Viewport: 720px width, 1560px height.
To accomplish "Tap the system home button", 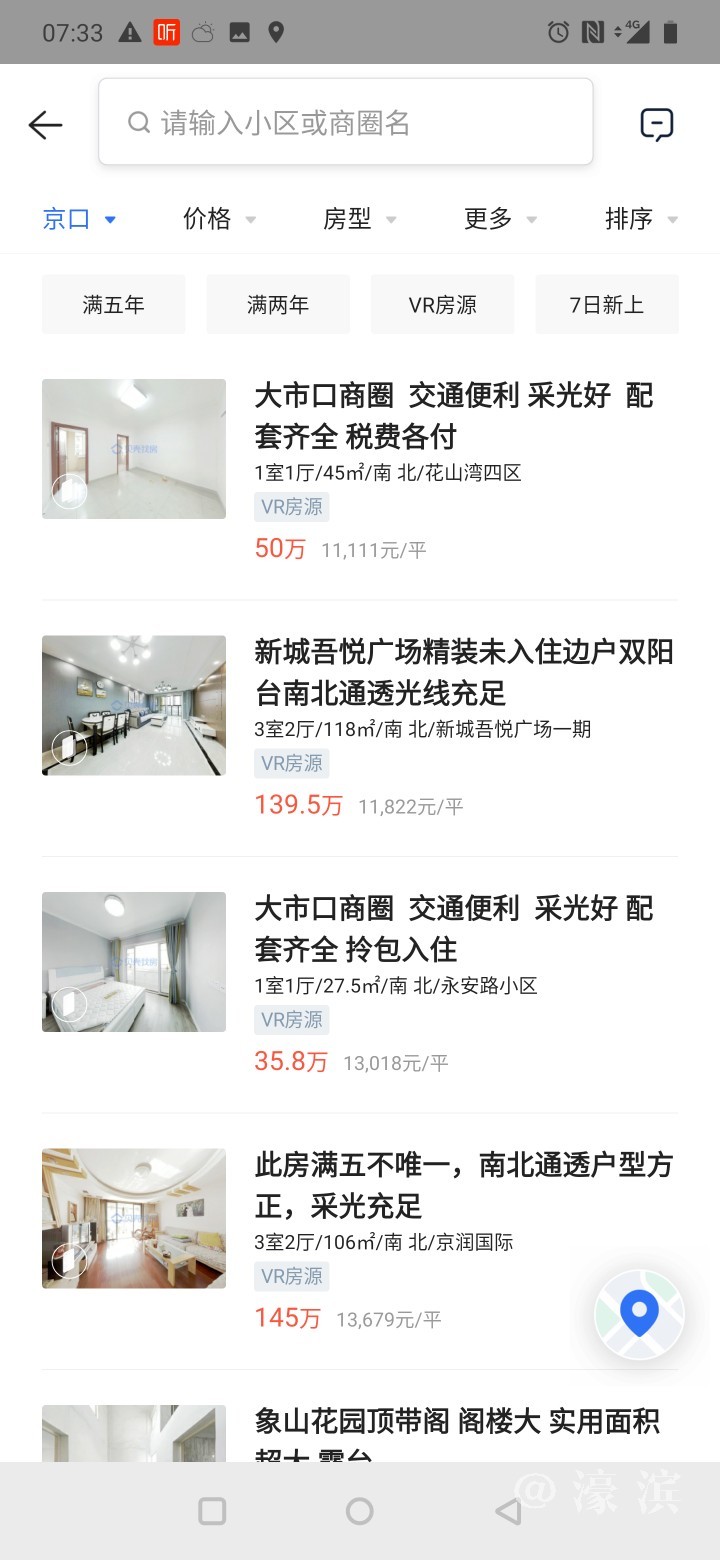I will click(360, 1511).
